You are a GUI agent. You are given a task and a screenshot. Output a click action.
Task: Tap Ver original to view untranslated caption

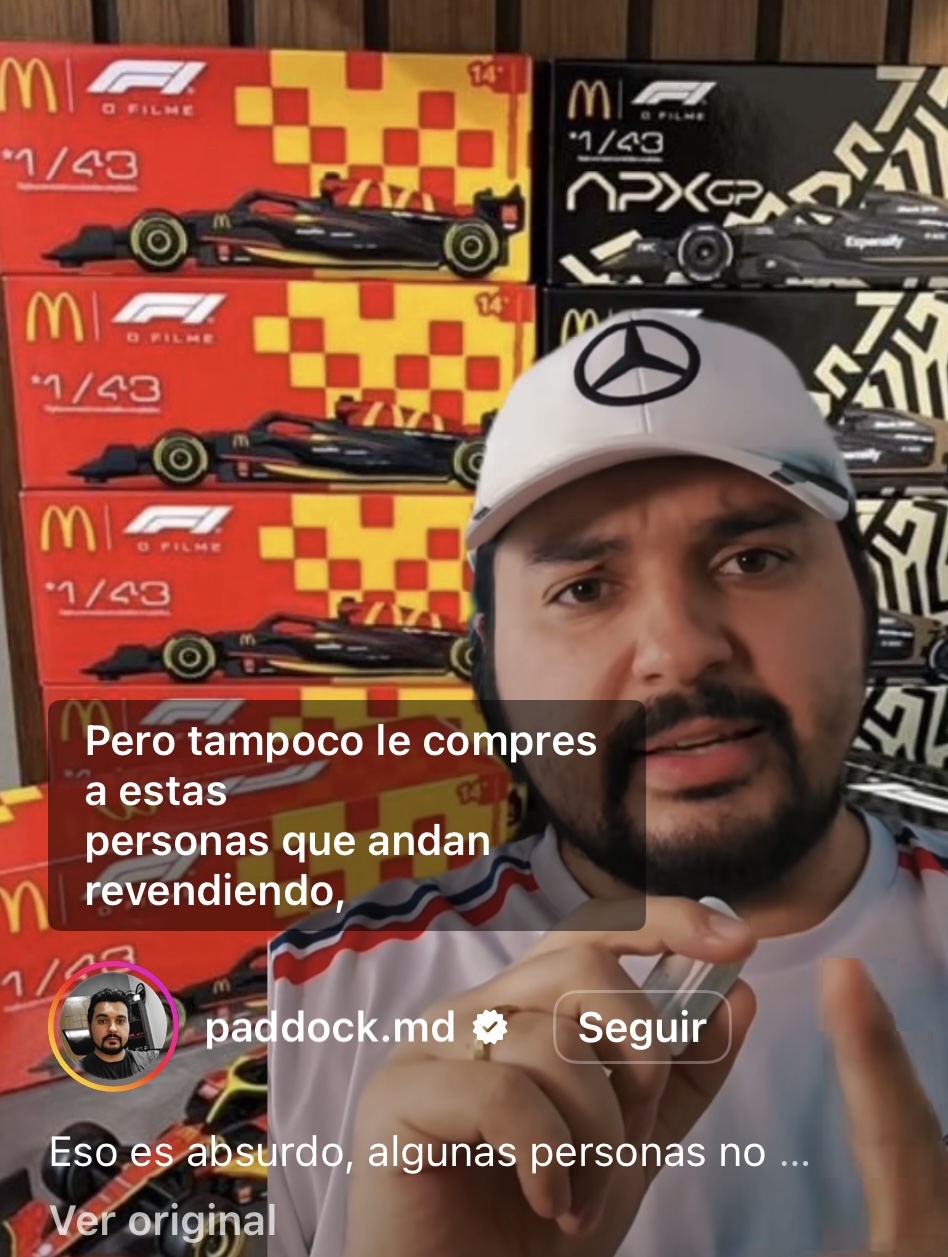click(x=163, y=1221)
